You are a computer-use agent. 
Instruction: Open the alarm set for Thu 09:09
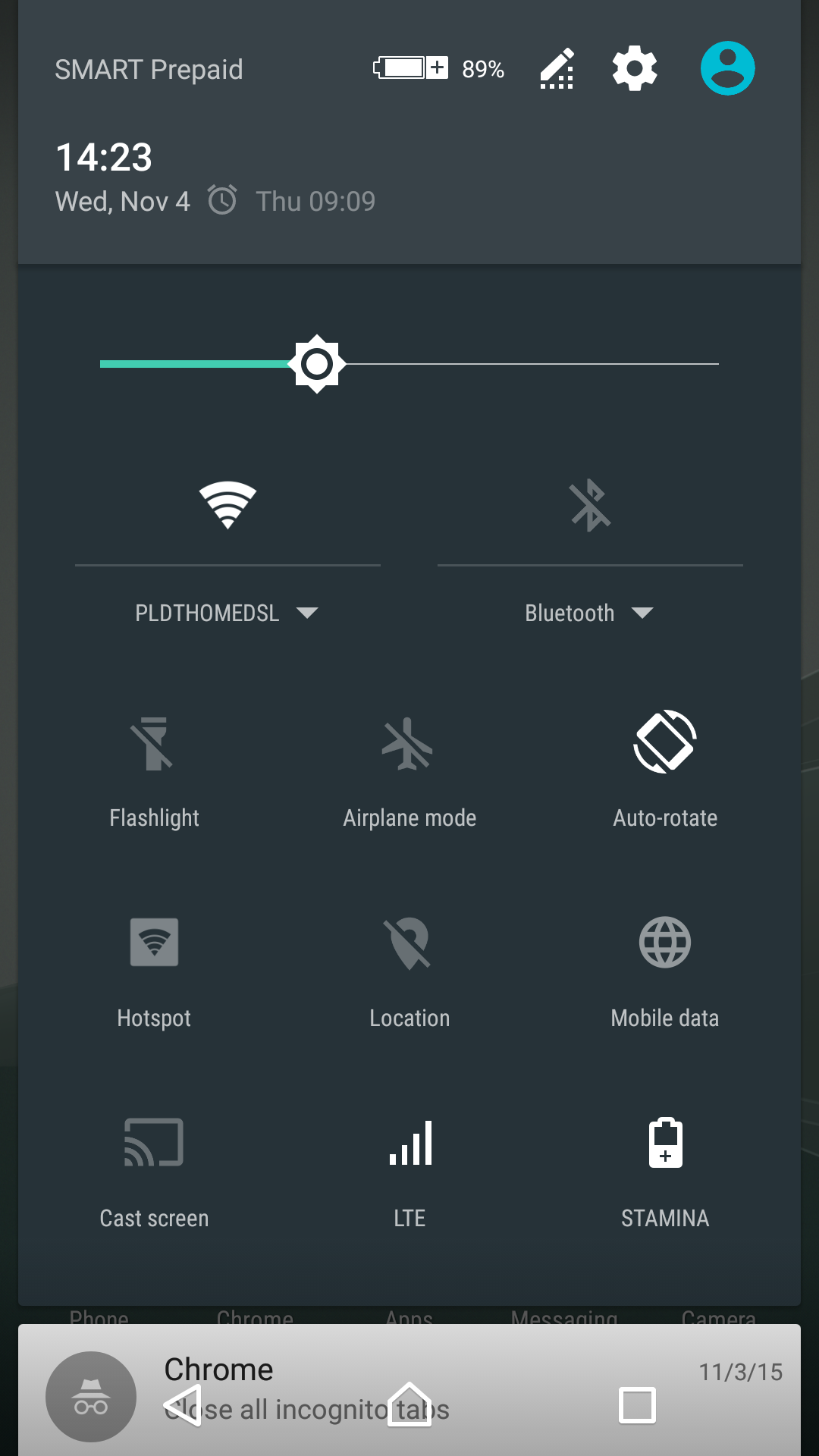[291, 201]
